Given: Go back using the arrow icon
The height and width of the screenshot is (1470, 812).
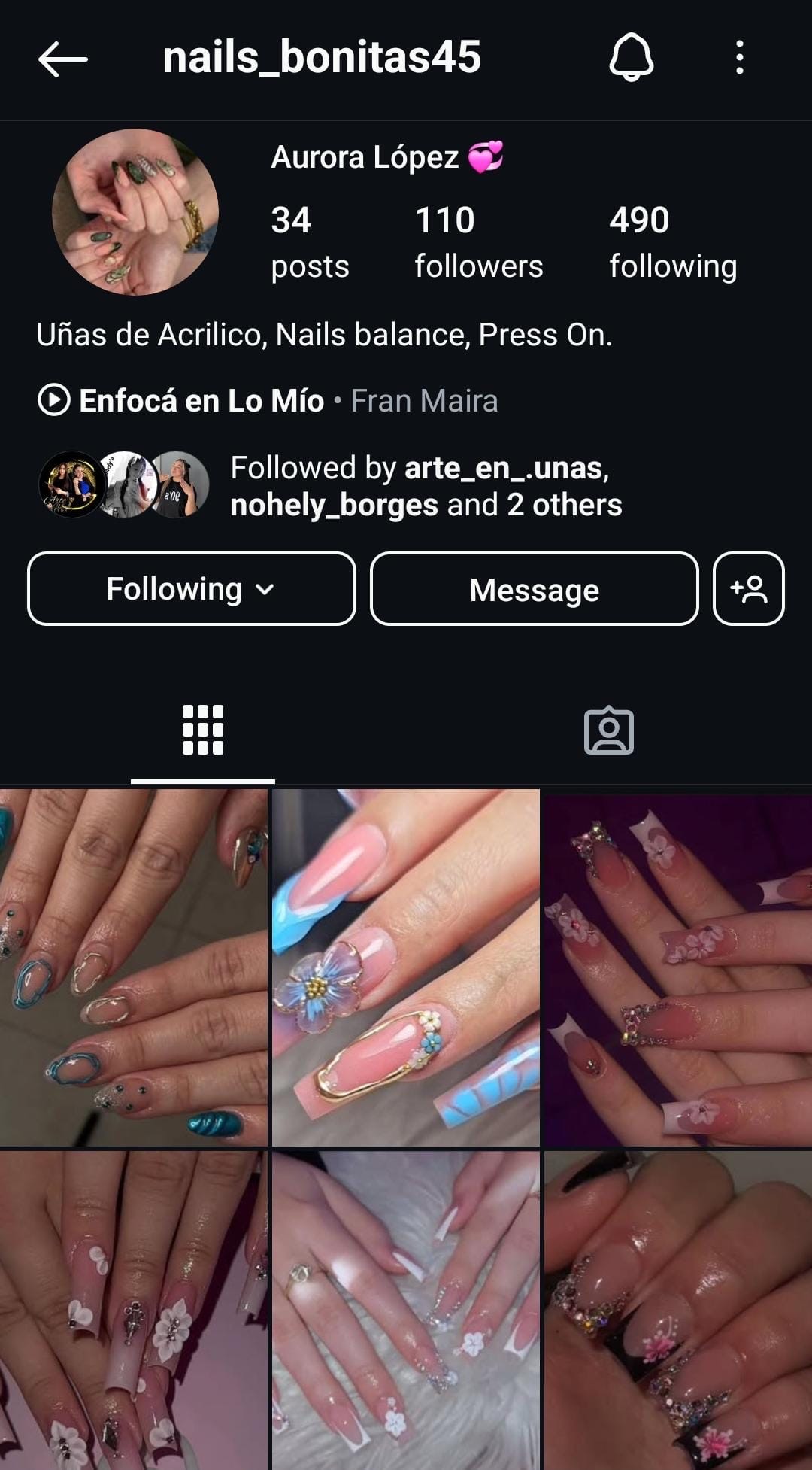Looking at the screenshot, I should 63,59.
